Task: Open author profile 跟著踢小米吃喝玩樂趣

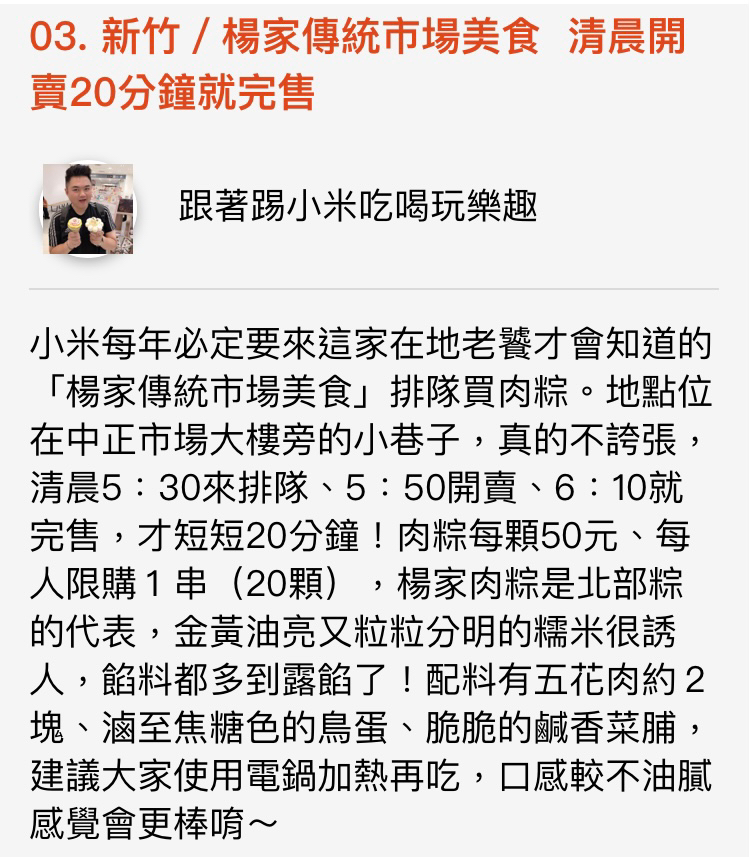Action: click(358, 208)
